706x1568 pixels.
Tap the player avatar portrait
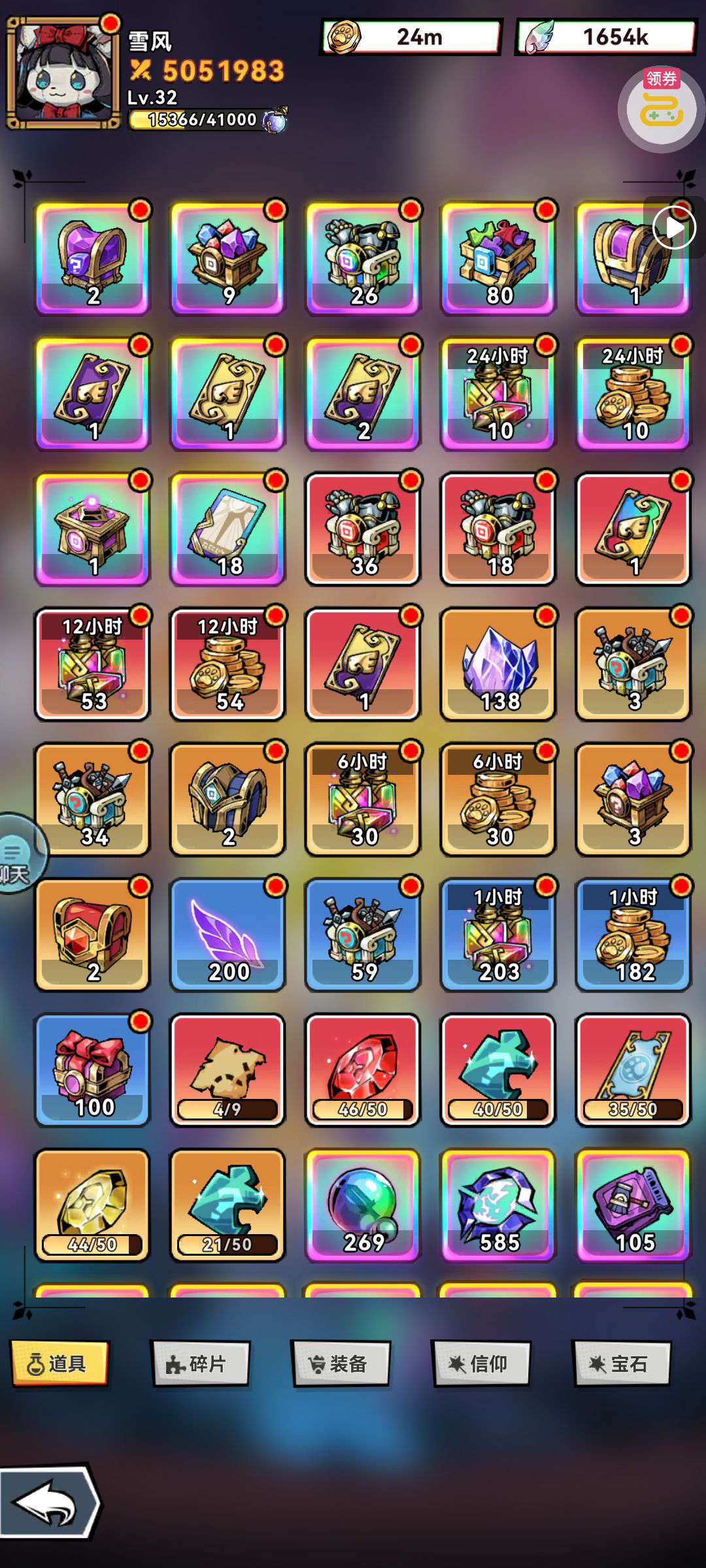63,73
